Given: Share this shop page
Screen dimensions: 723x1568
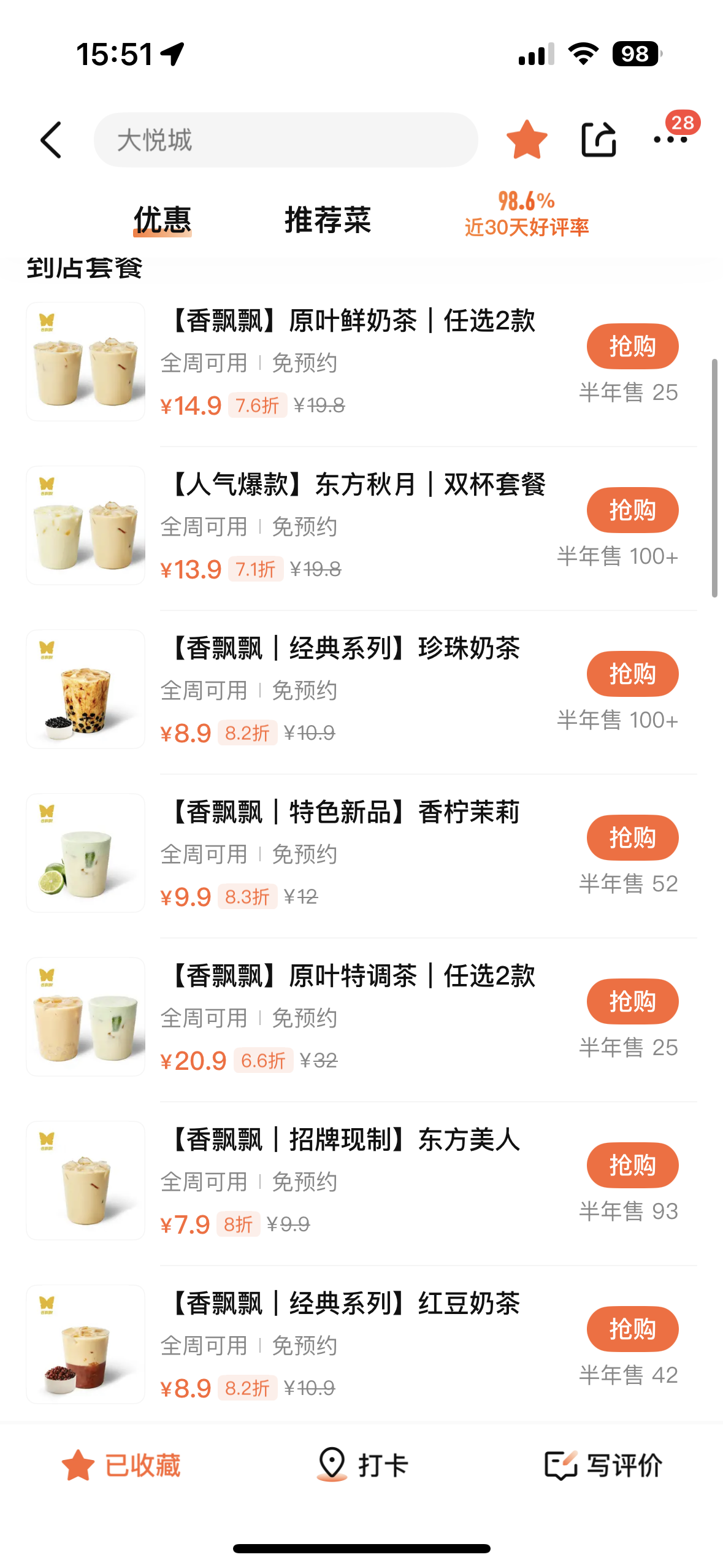Looking at the screenshot, I should 598,140.
